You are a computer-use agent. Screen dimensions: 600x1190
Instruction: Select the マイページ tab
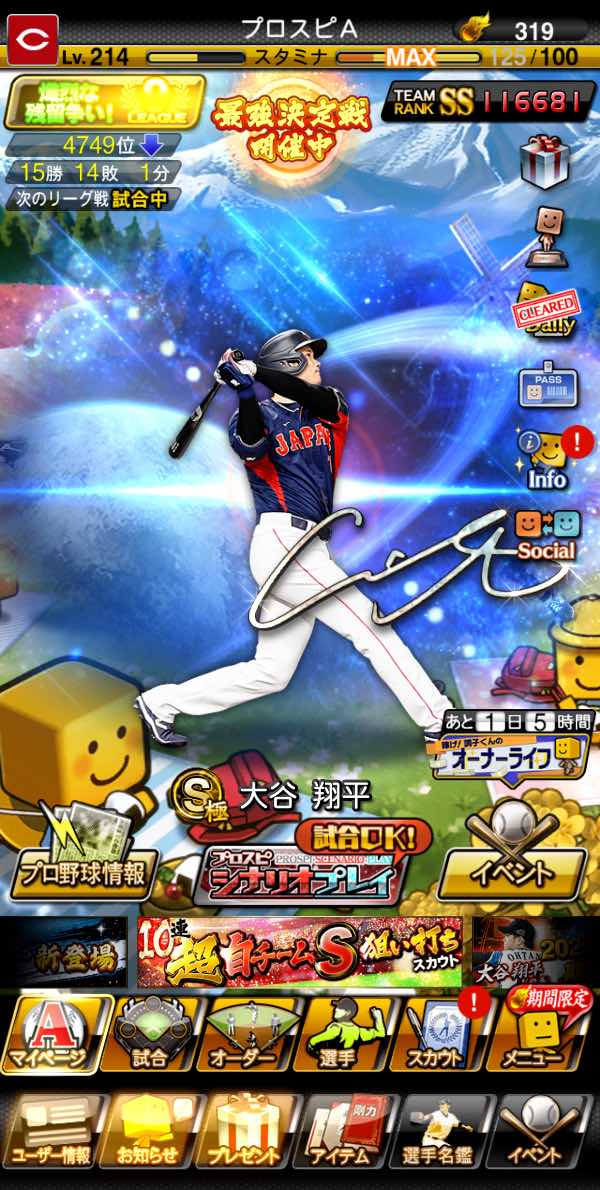56,1033
